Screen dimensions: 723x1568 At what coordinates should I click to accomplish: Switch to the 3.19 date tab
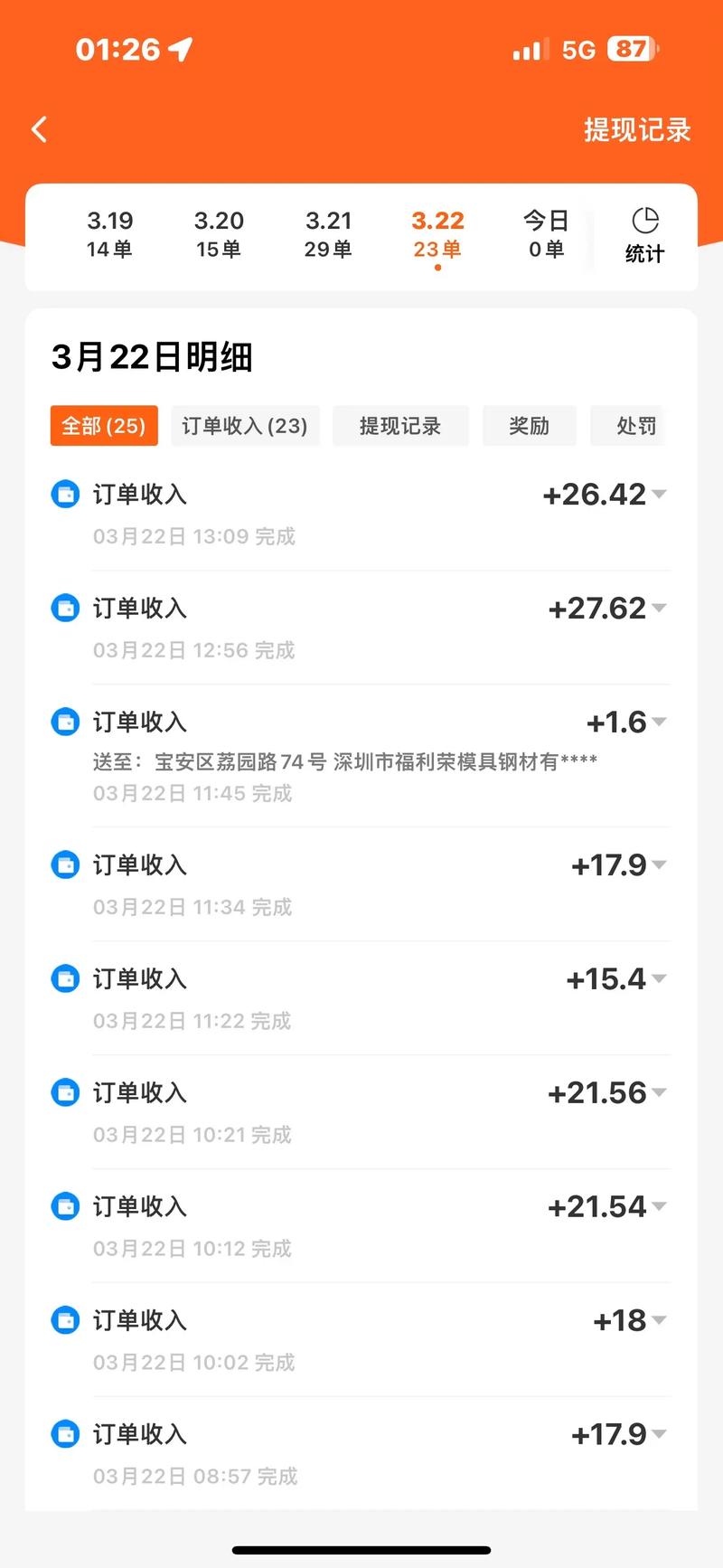(110, 234)
